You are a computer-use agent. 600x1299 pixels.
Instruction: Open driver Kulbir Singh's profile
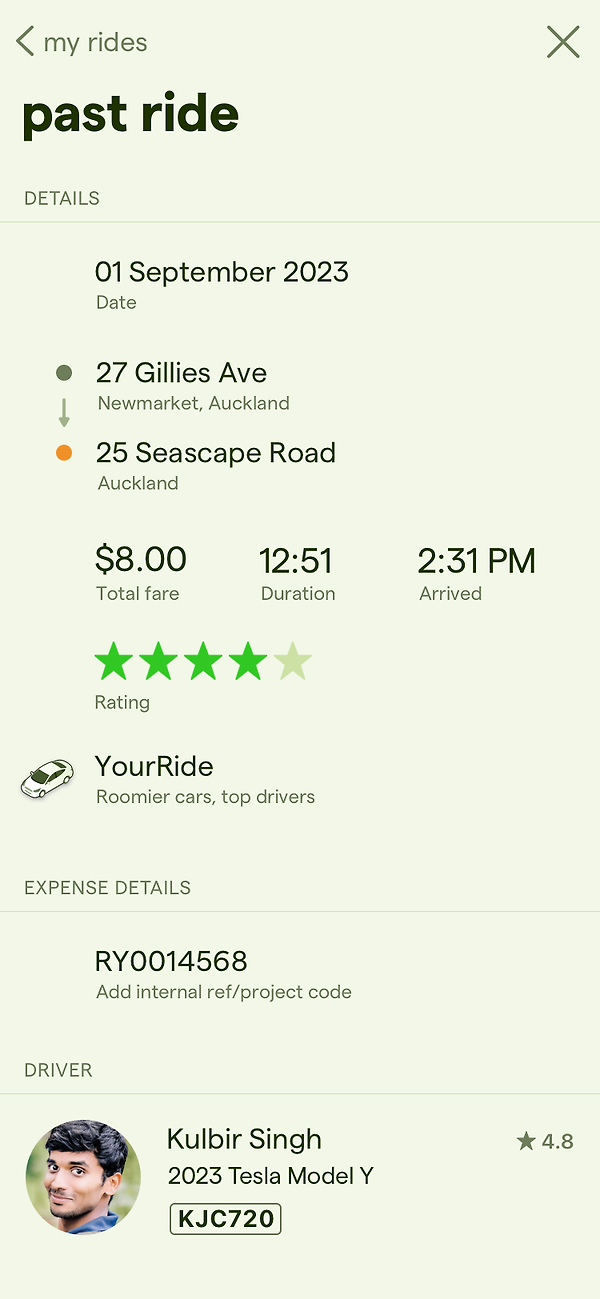coord(300,1177)
